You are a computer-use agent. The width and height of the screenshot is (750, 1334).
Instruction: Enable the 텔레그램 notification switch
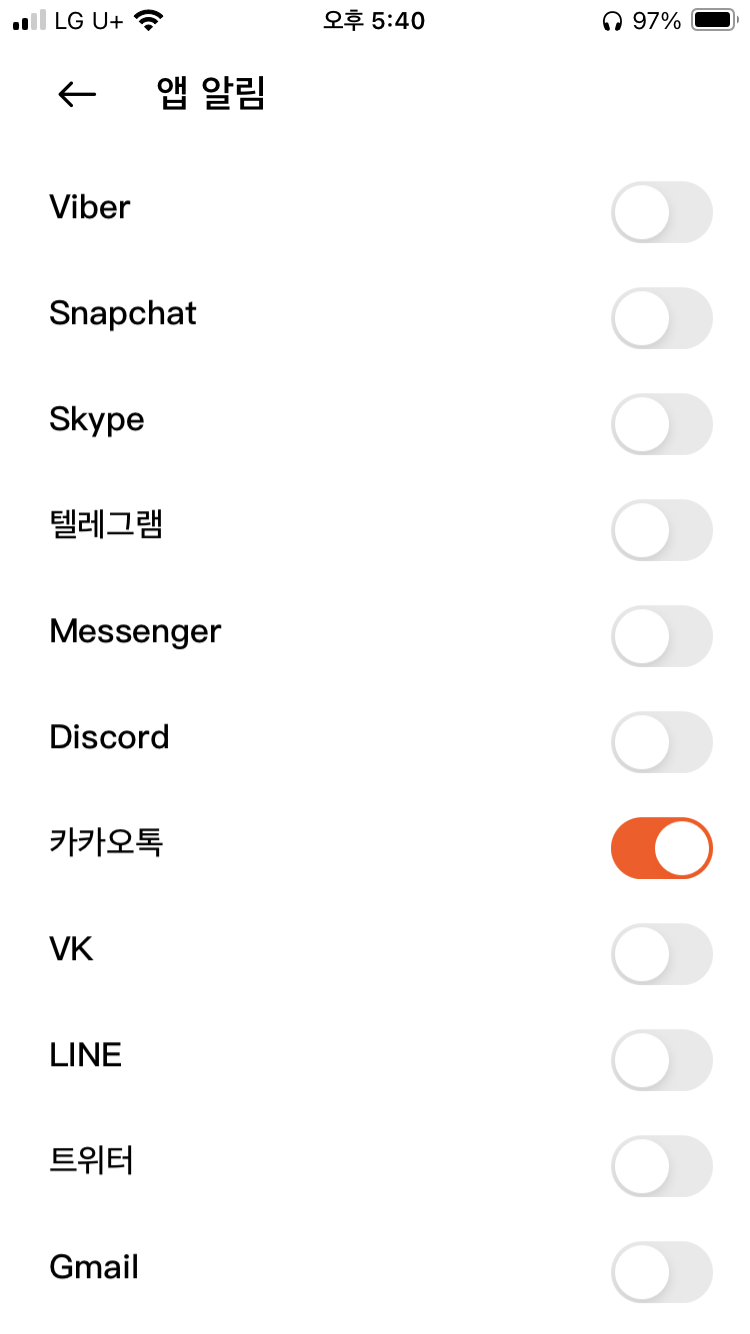pyautogui.click(x=661, y=530)
